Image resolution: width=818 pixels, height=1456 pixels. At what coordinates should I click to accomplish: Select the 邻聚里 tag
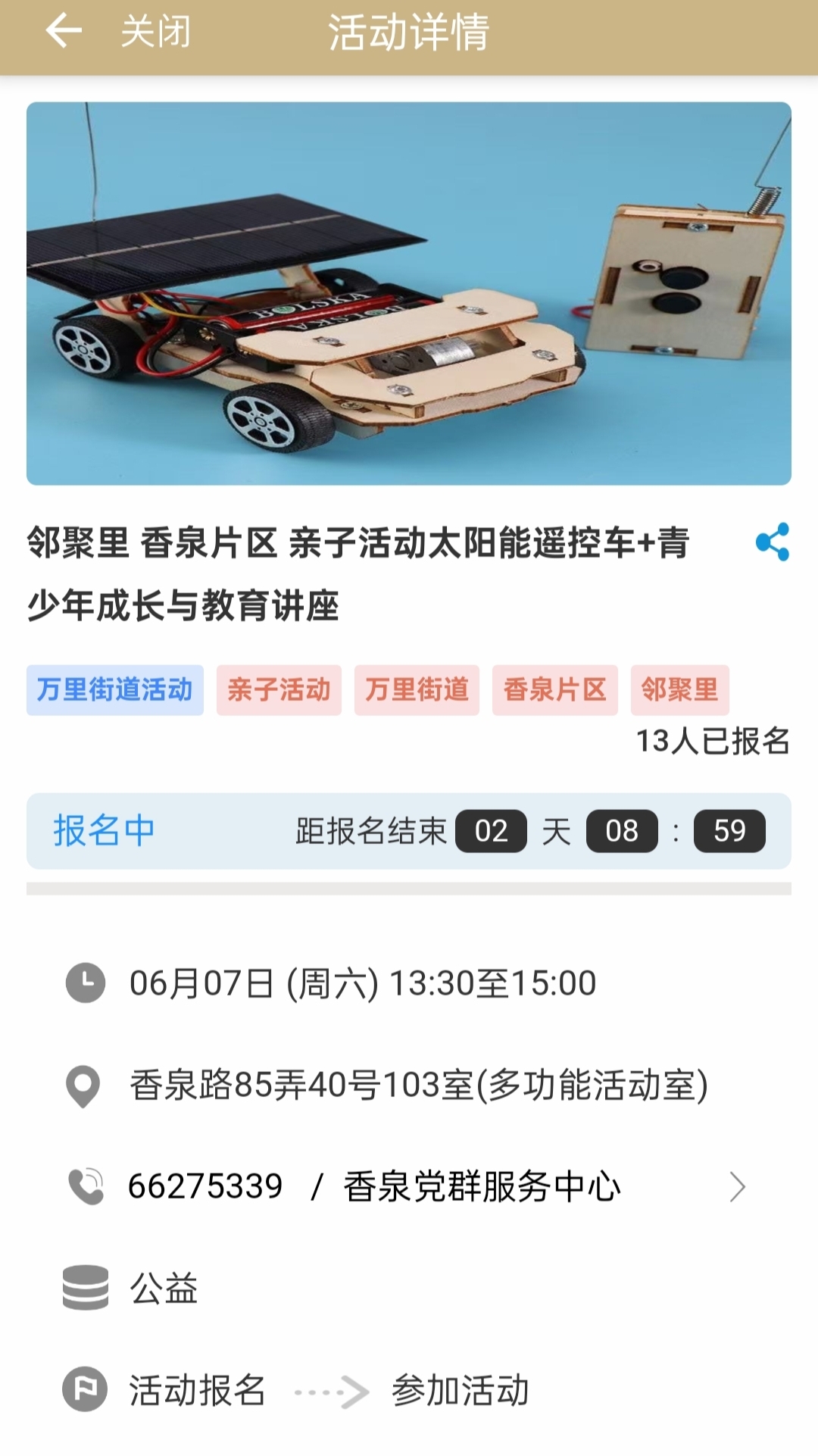[679, 690]
